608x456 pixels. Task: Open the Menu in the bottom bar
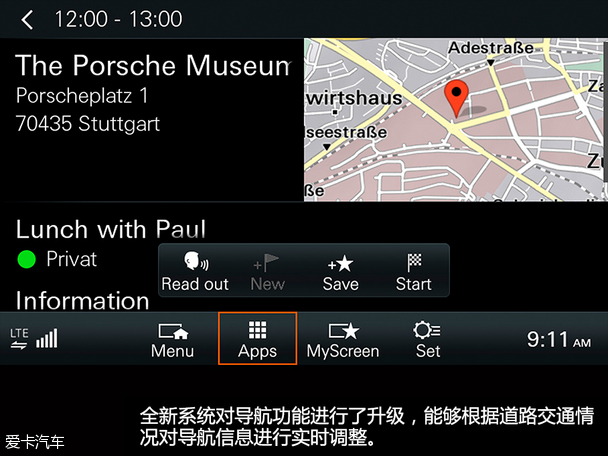[x=172, y=339]
